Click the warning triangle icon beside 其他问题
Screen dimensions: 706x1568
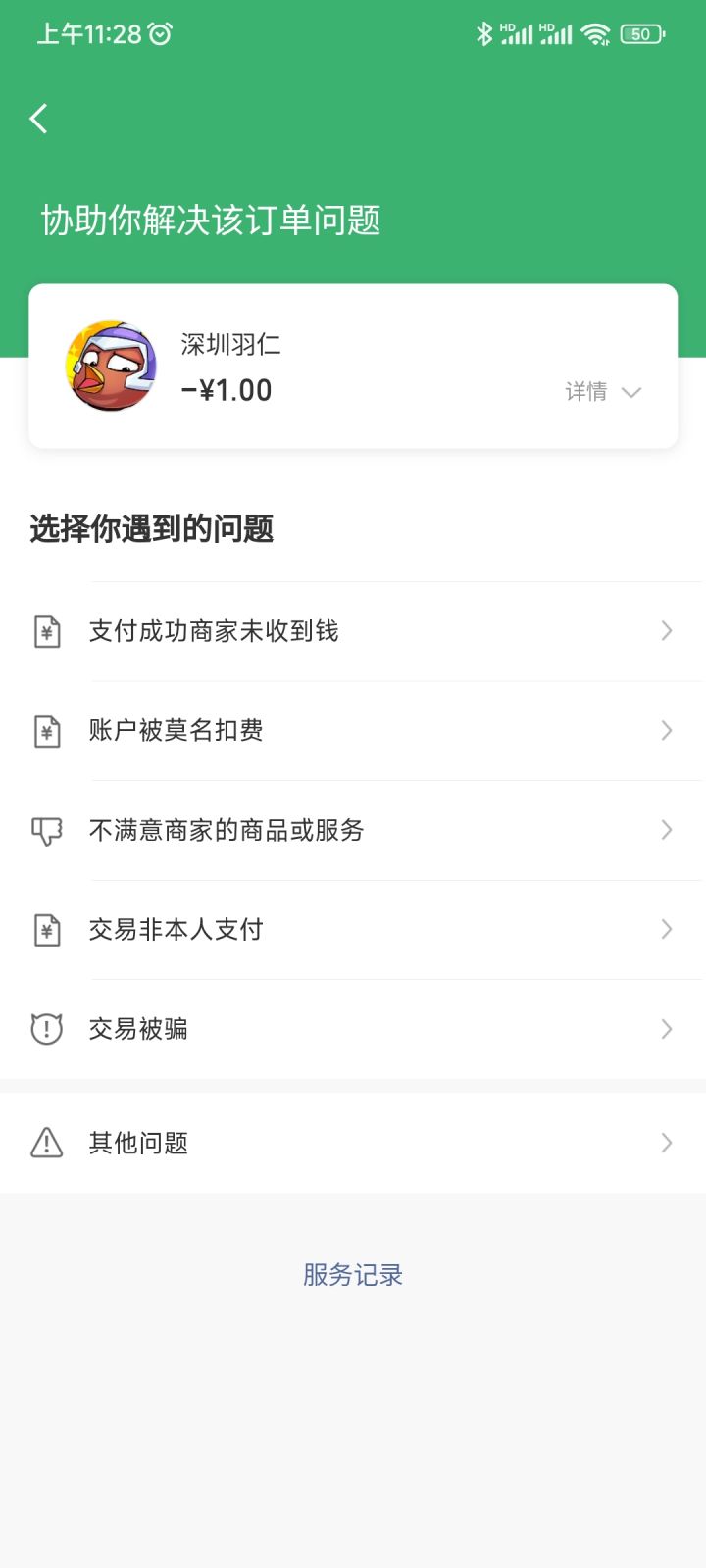[x=46, y=1142]
